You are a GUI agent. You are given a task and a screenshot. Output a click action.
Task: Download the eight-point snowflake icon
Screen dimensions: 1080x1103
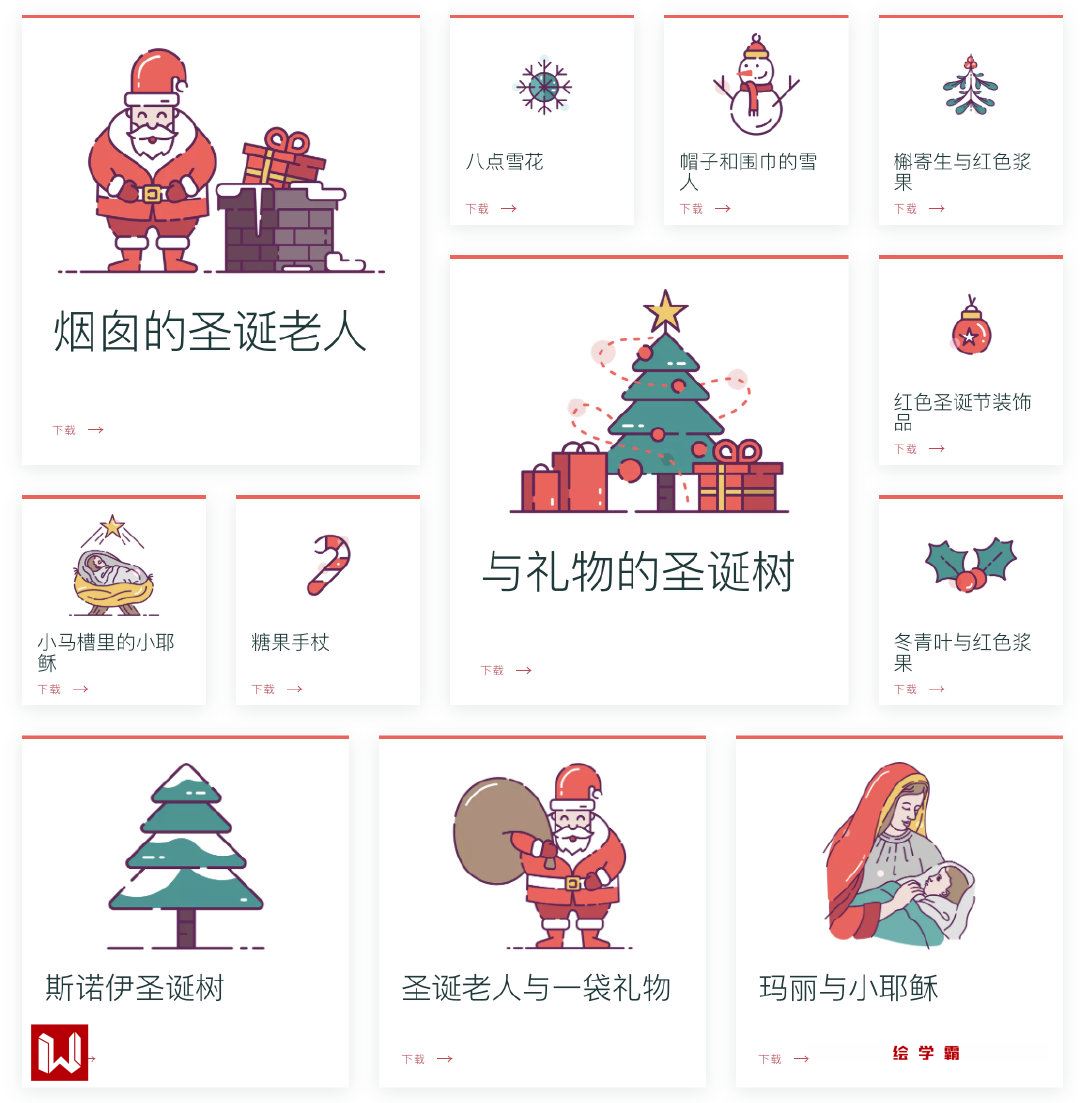coord(490,209)
